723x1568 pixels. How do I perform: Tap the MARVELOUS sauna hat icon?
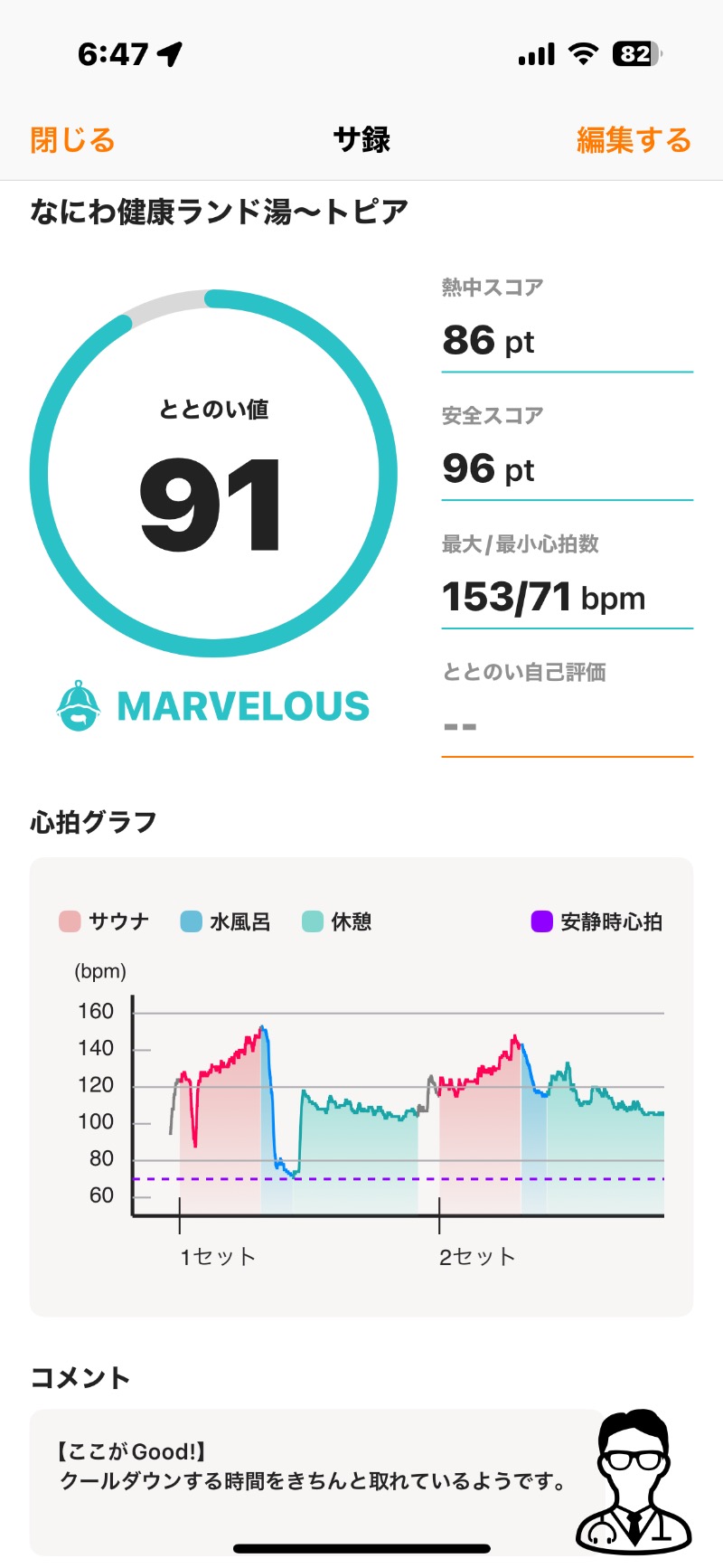coord(81,706)
